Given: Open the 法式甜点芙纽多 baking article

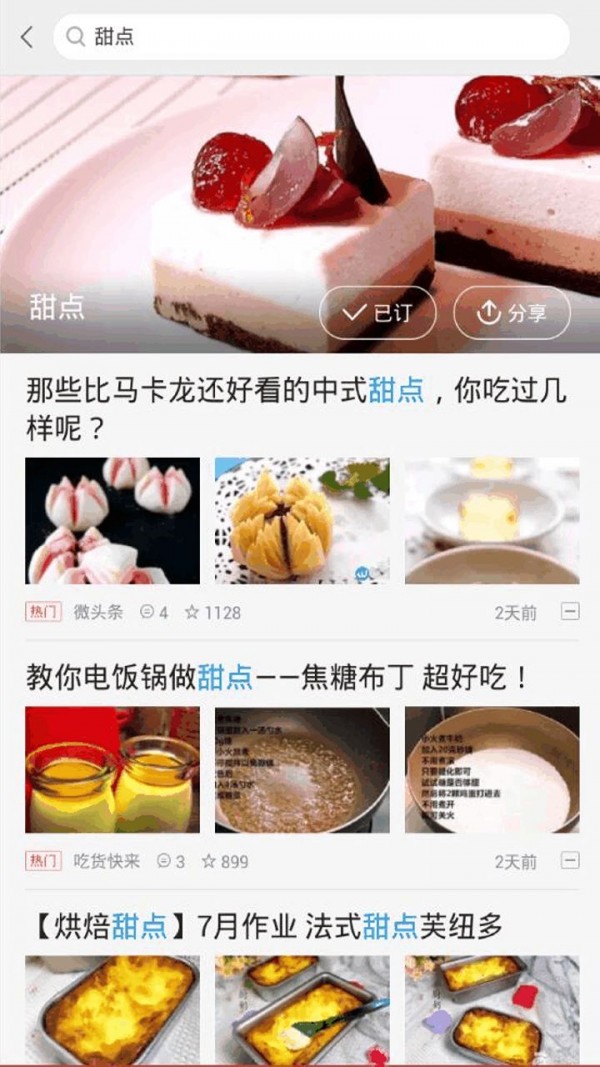Looking at the screenshot, I should [x=265, y=927].
